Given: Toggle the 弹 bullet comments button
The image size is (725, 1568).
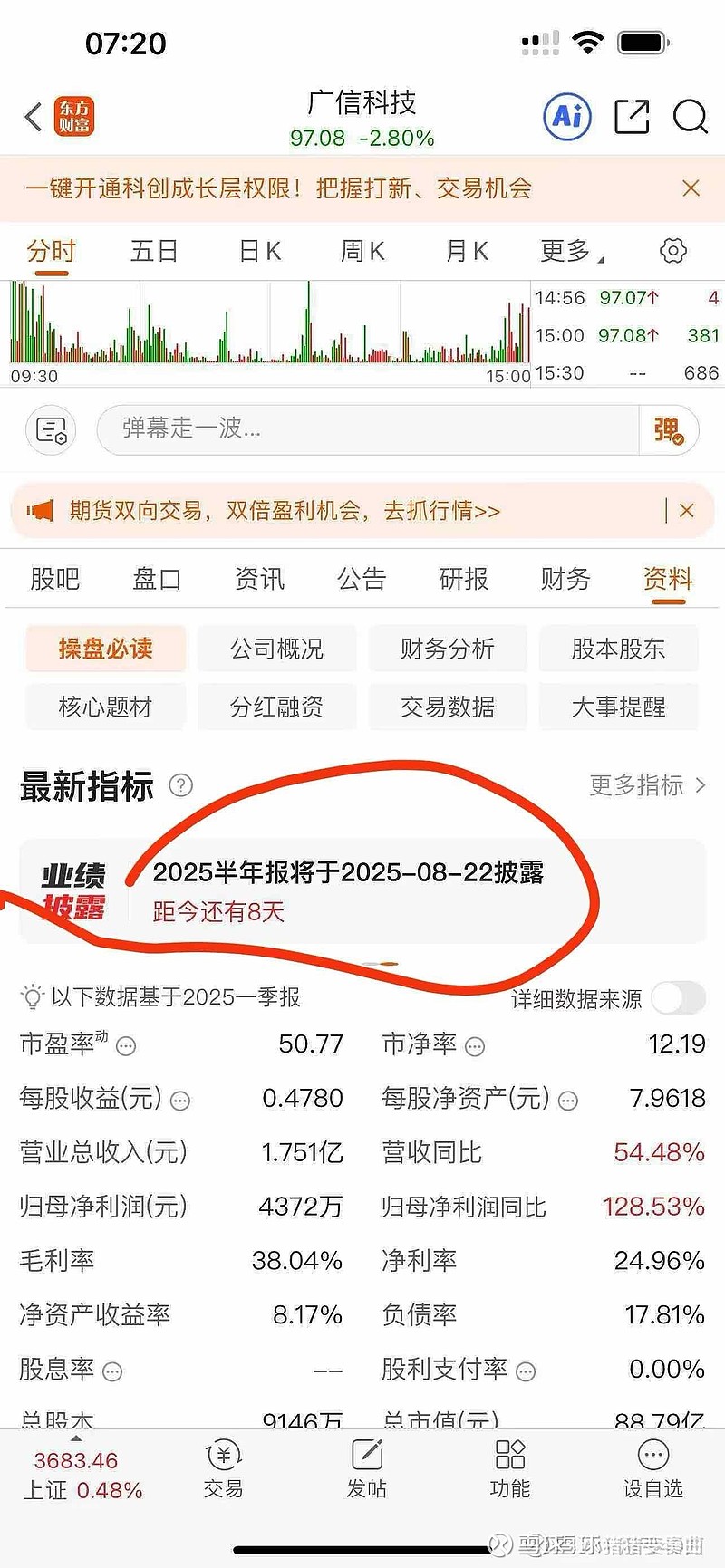Looking at the screenshot, I should tap(668, 430).
